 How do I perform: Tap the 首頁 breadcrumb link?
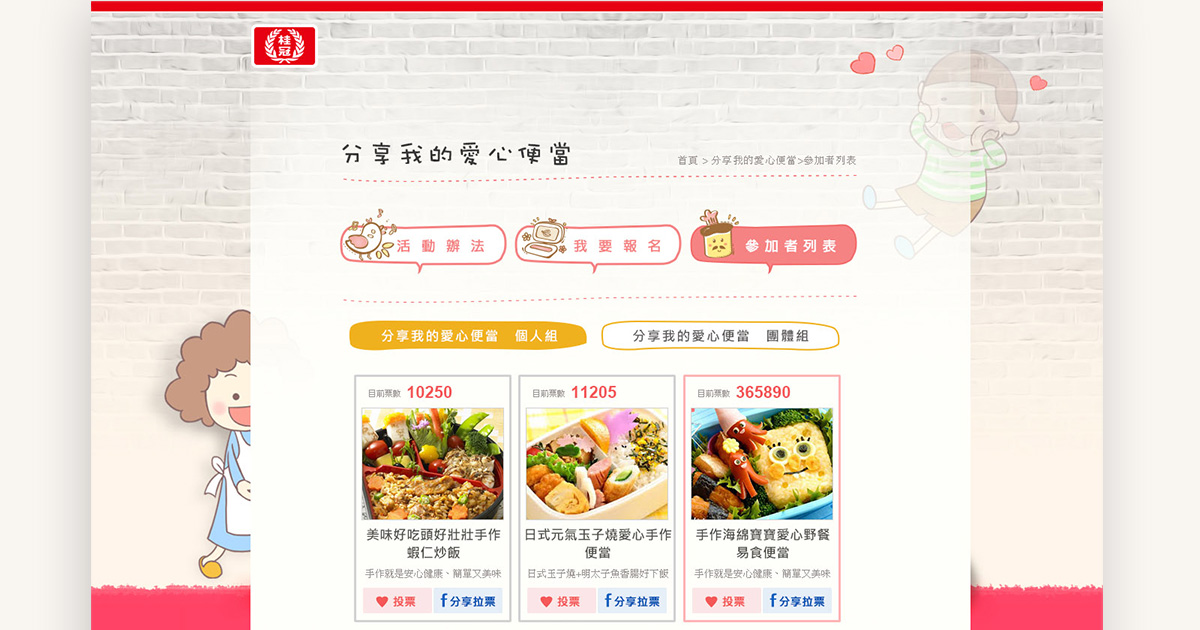(x=687, y=161)
